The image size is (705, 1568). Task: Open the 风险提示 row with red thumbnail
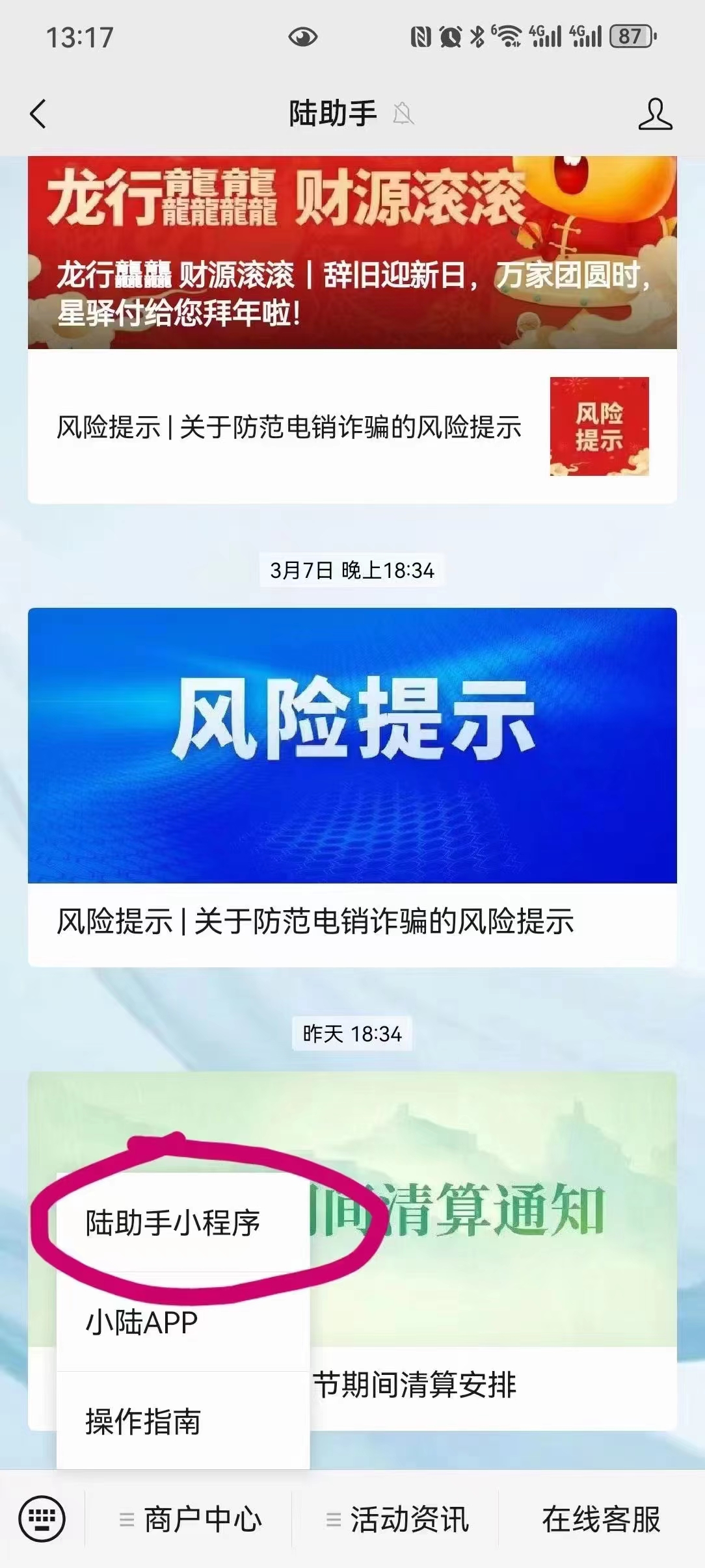click(x=351, y=426)
